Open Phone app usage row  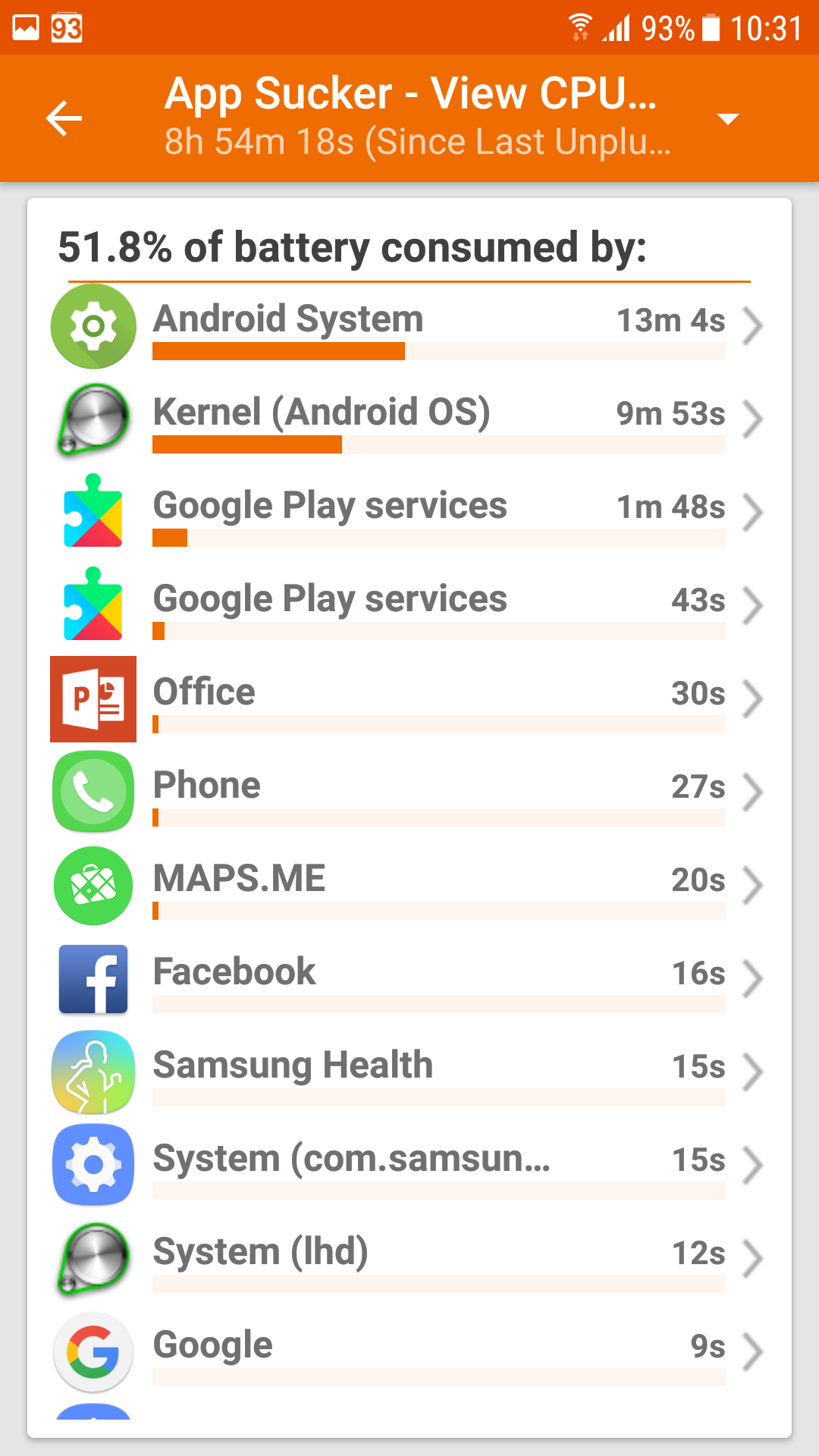coord(409,792)
